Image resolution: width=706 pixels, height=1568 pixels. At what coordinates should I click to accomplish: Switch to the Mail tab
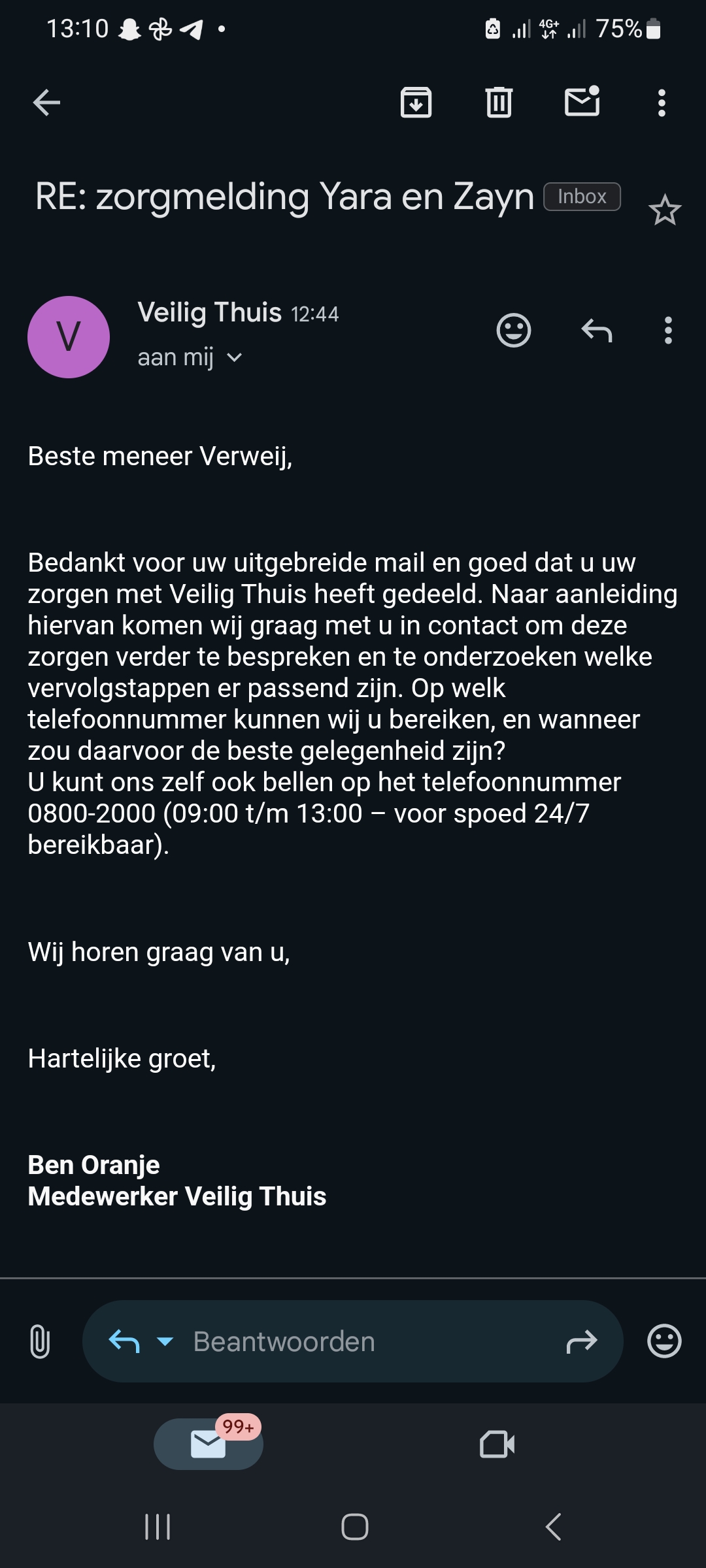[x=208, y=1444]
